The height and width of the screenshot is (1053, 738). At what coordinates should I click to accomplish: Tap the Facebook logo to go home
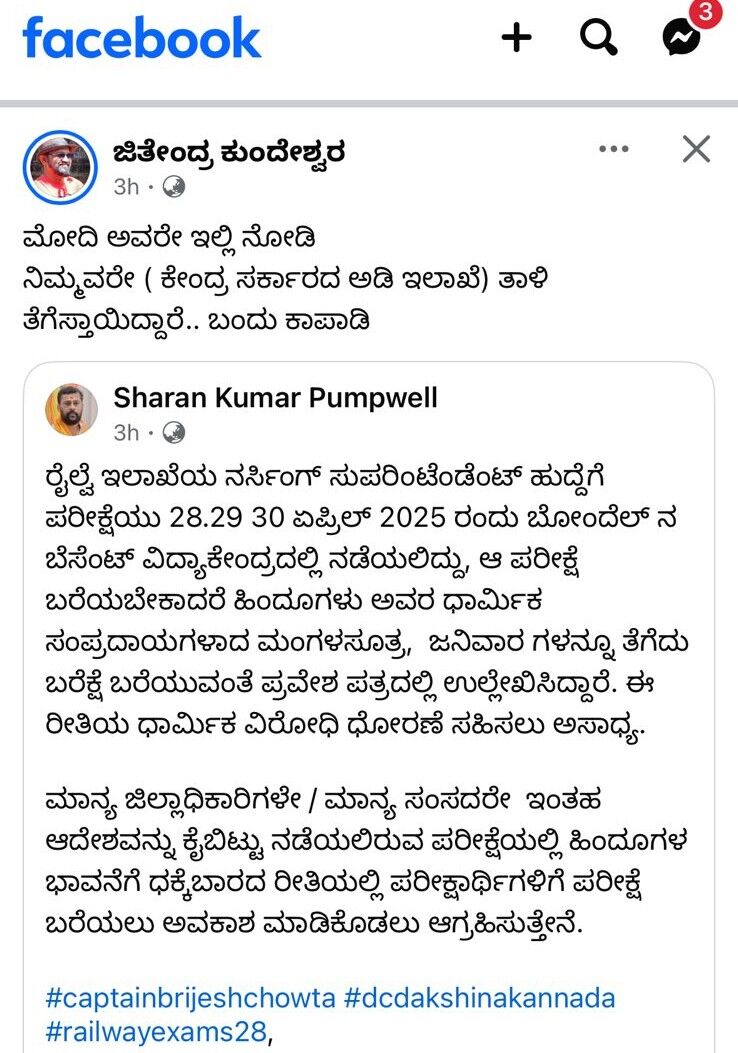[141, 38]
